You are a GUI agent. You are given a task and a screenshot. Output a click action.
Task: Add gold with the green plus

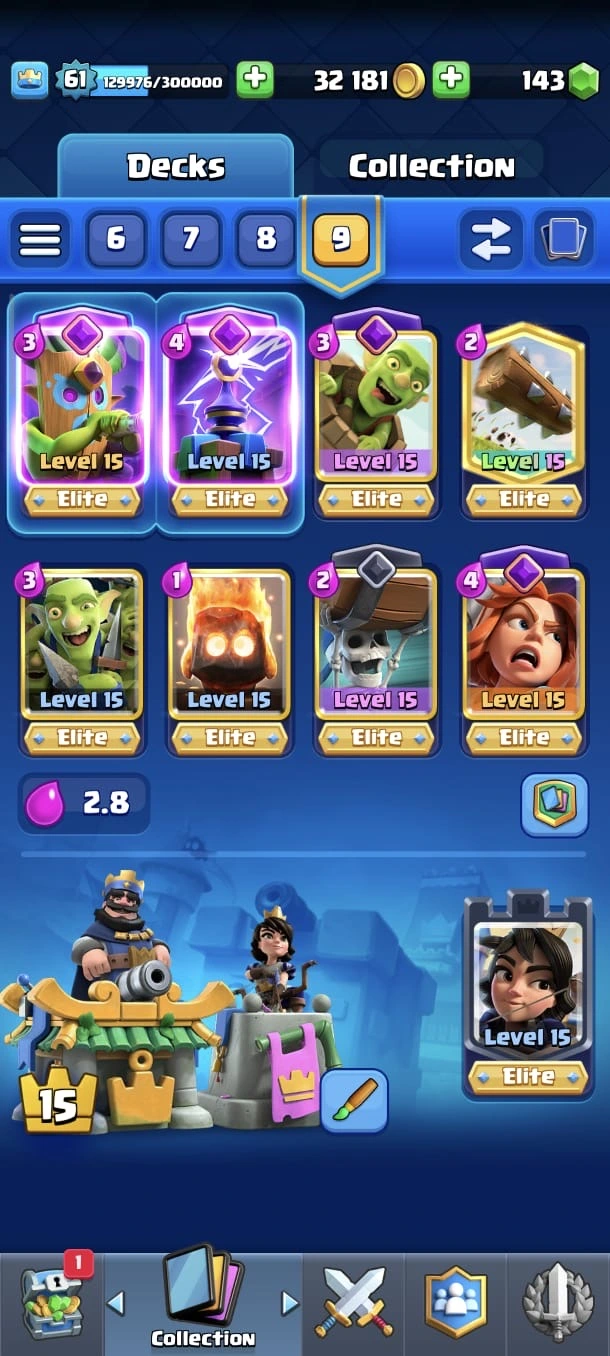(451, 80)
